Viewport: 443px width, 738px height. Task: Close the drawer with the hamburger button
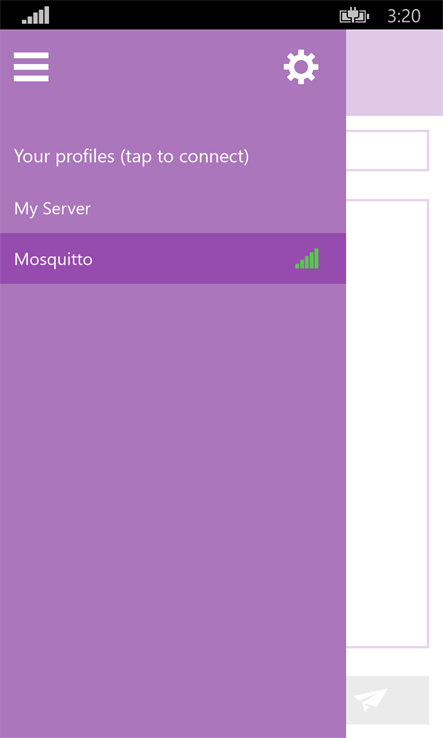click(x=31, y=67)
